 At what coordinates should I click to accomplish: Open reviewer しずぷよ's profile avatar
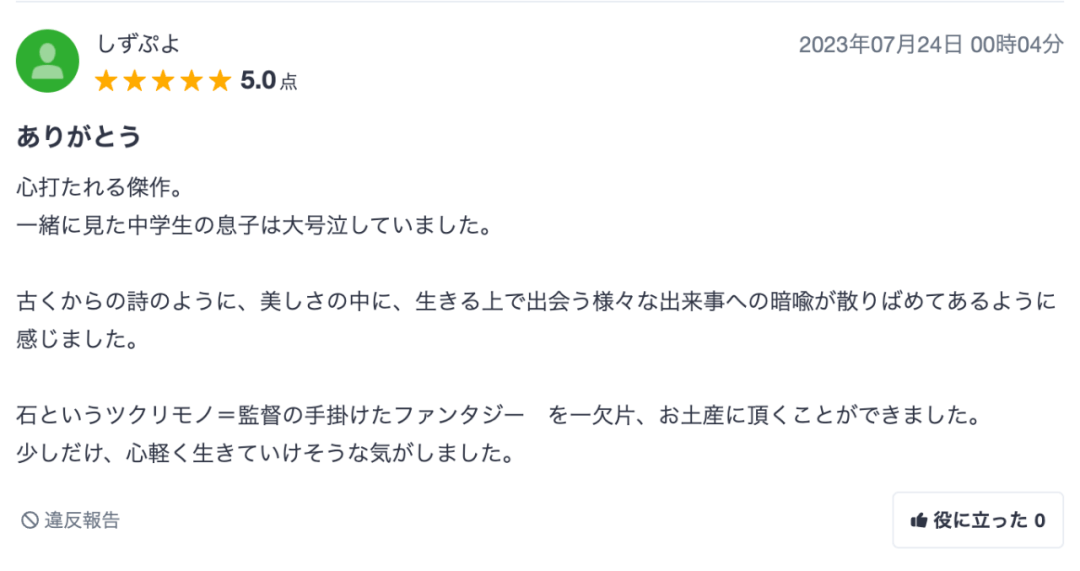[47, 61]
